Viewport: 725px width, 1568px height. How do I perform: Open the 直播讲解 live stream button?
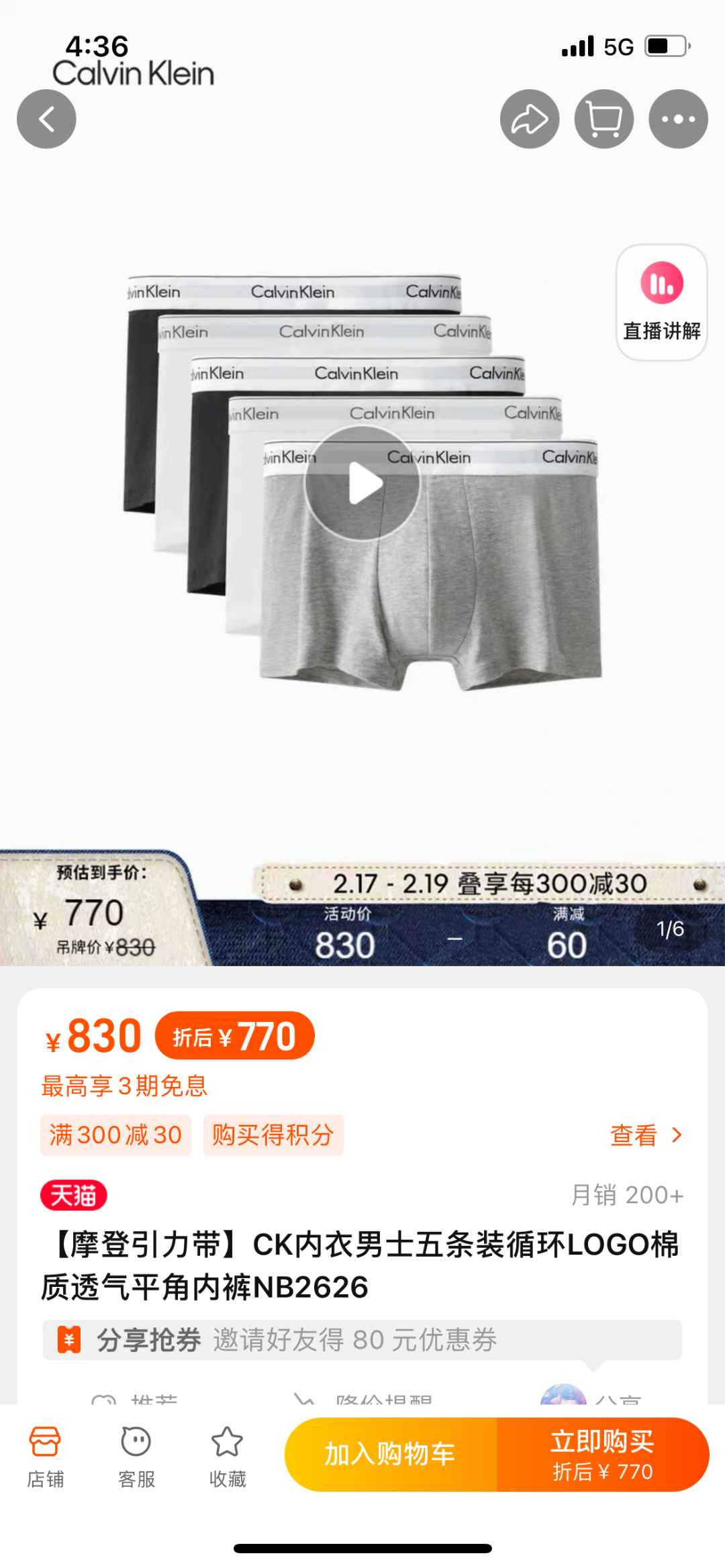coord(662,303)
